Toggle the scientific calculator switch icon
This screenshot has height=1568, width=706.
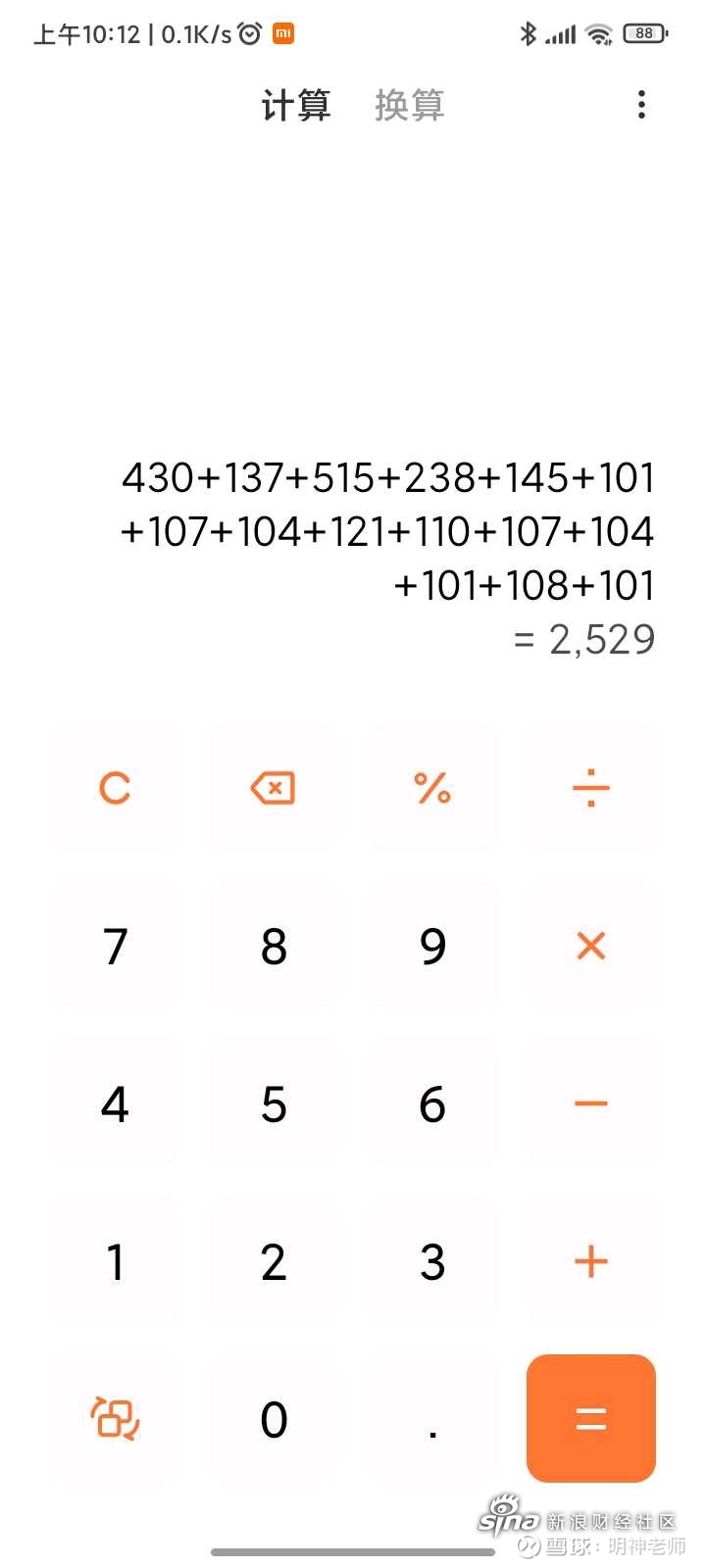[115, 1419]
